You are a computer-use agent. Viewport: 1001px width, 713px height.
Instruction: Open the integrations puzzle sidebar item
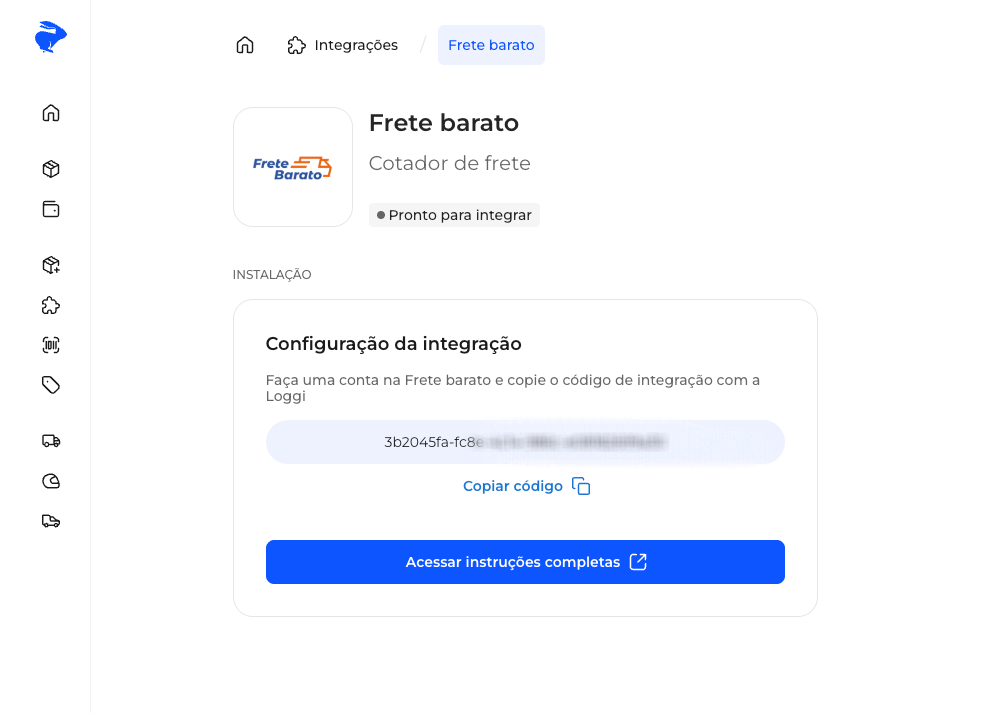click(x=51, y=305)
